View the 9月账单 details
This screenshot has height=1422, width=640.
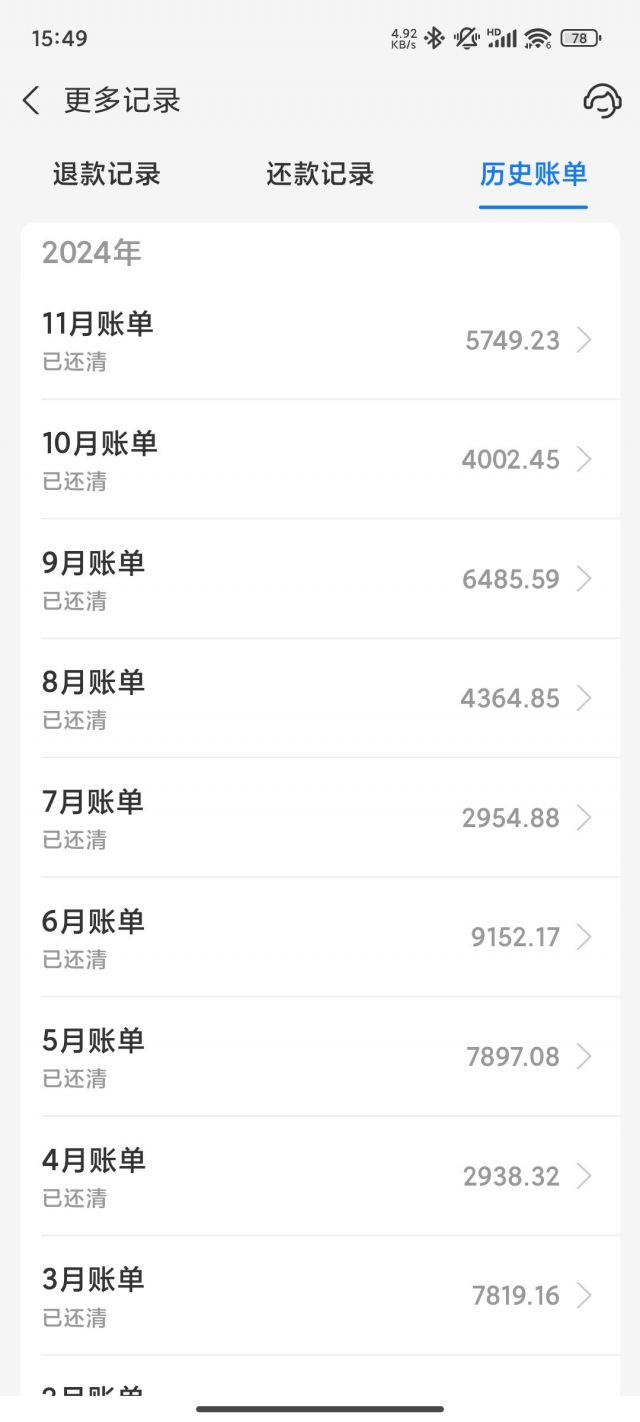point(320,579)
